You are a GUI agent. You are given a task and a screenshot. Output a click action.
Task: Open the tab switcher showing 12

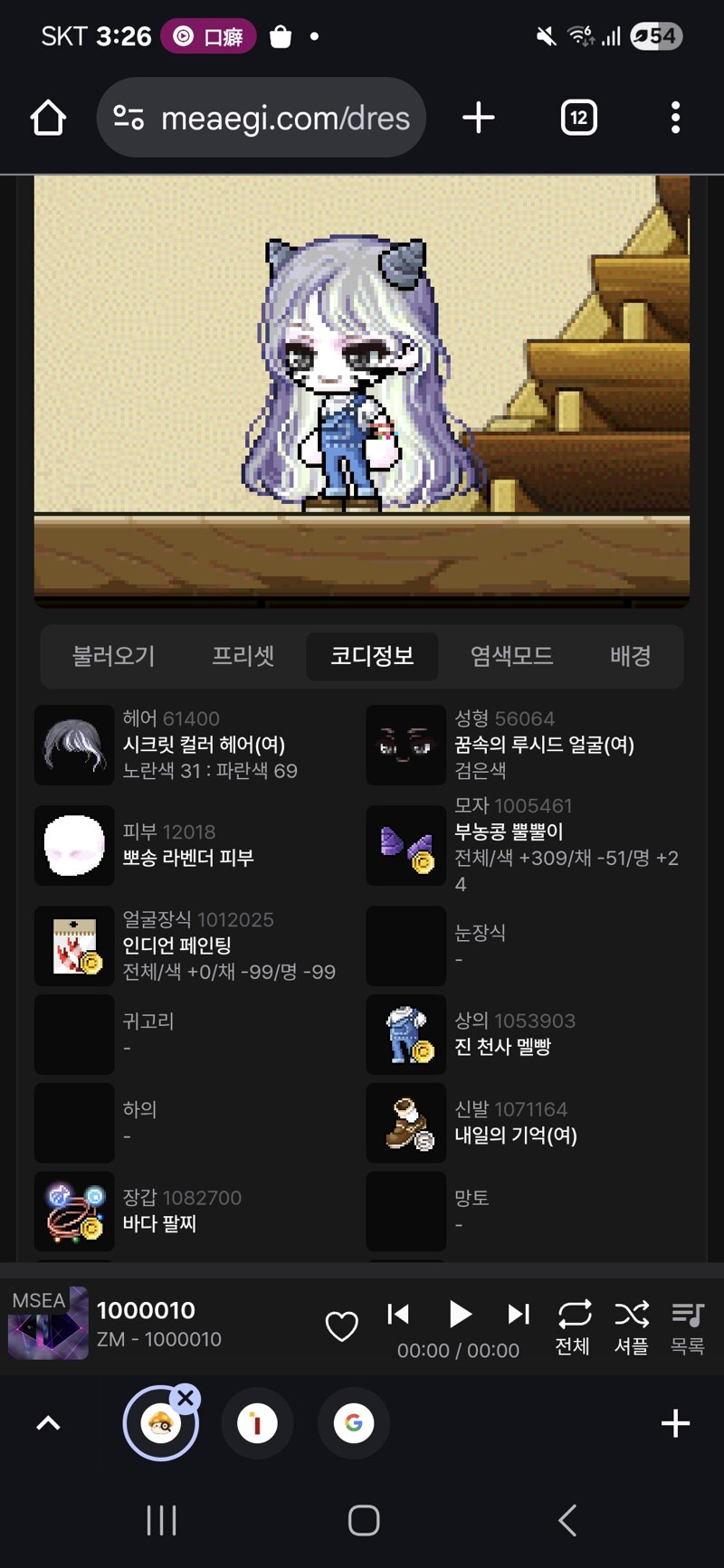[x=579, y=118]
